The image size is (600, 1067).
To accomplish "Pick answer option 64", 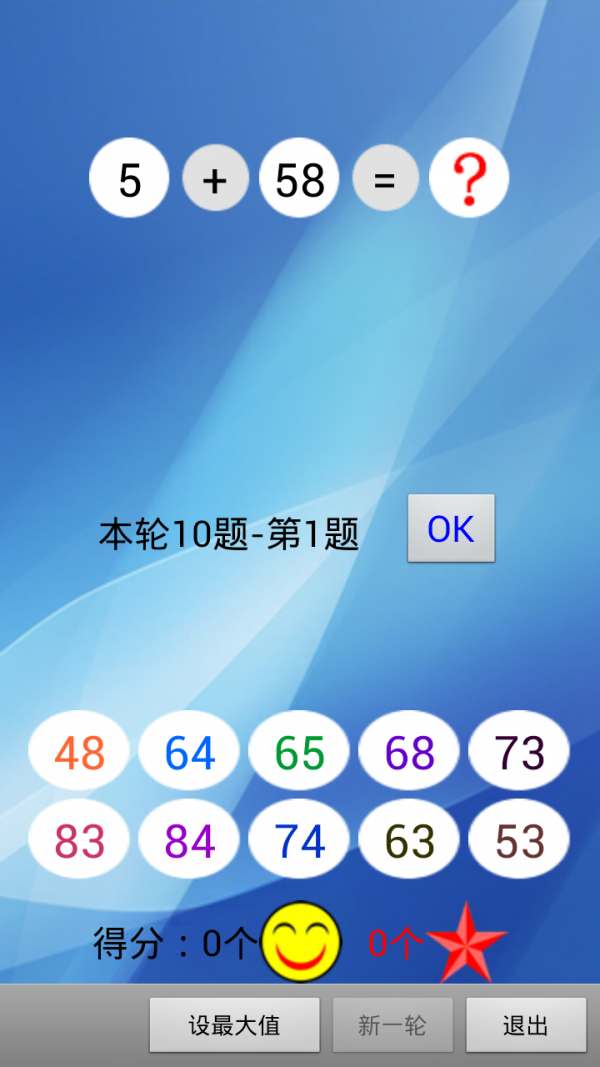I will click(189, 752).
